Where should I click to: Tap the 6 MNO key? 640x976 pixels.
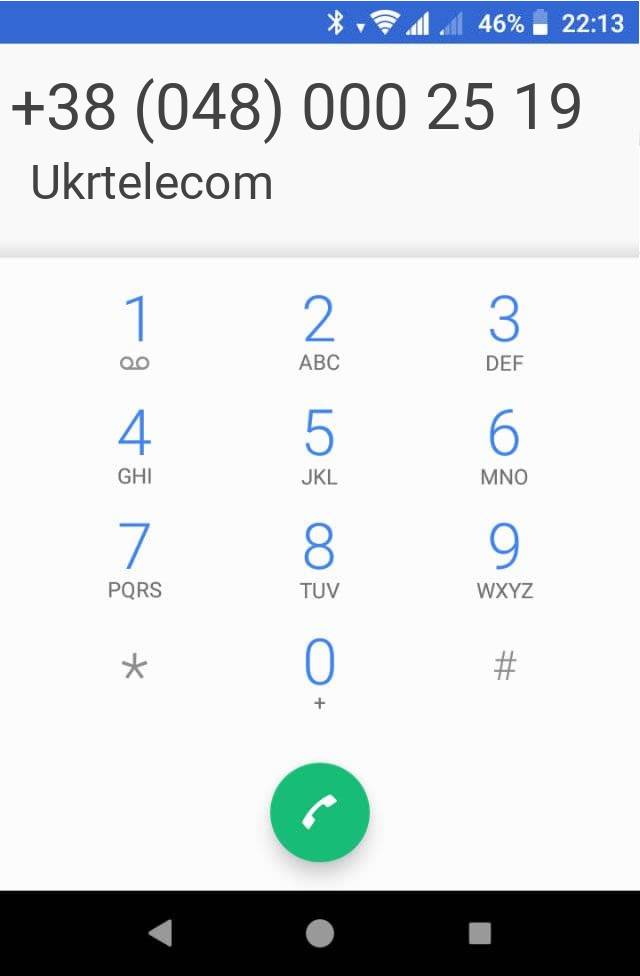pos(504,447)
